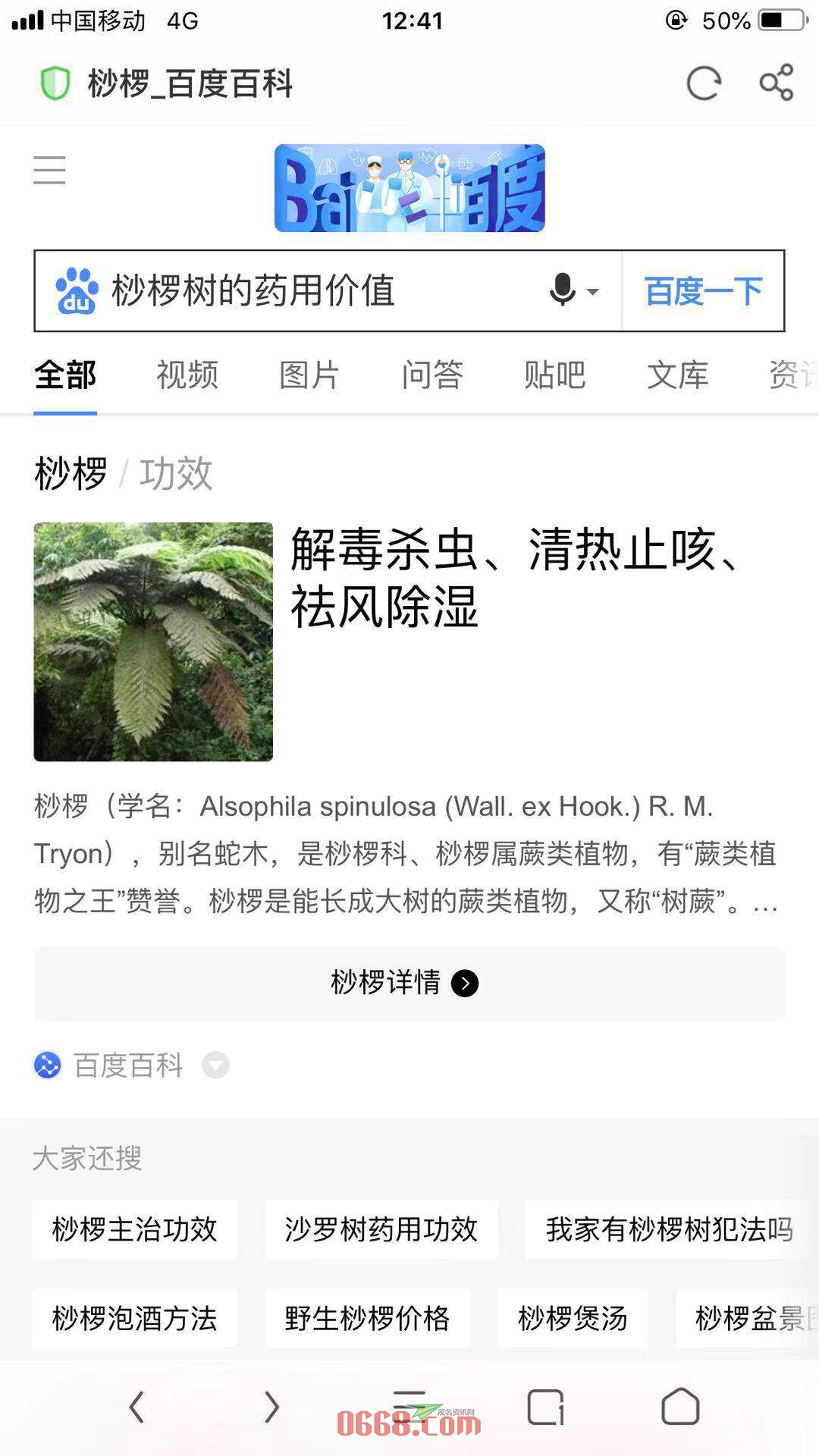Tap the forward arrow in bottom navigation

click(272, 1407)
